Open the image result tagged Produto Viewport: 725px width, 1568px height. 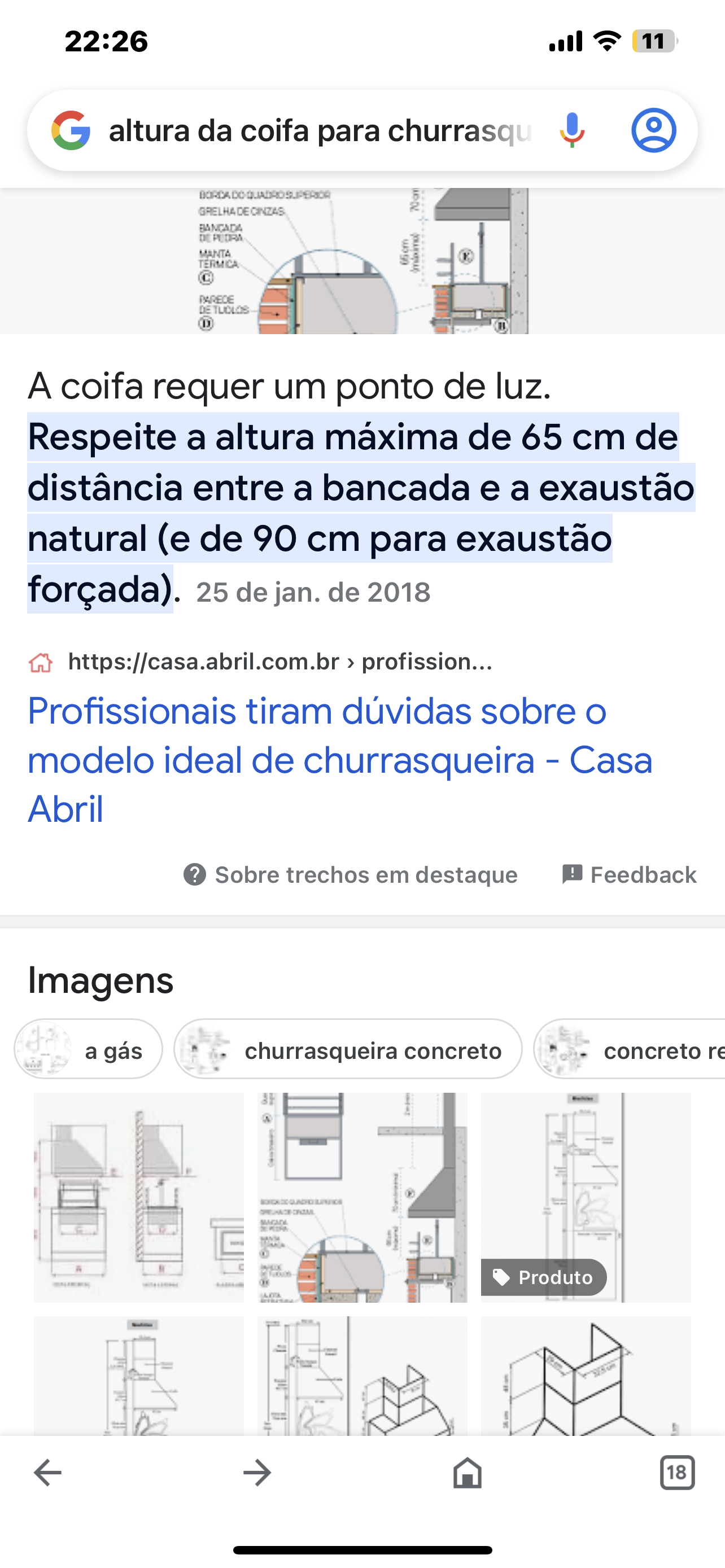586,1197
